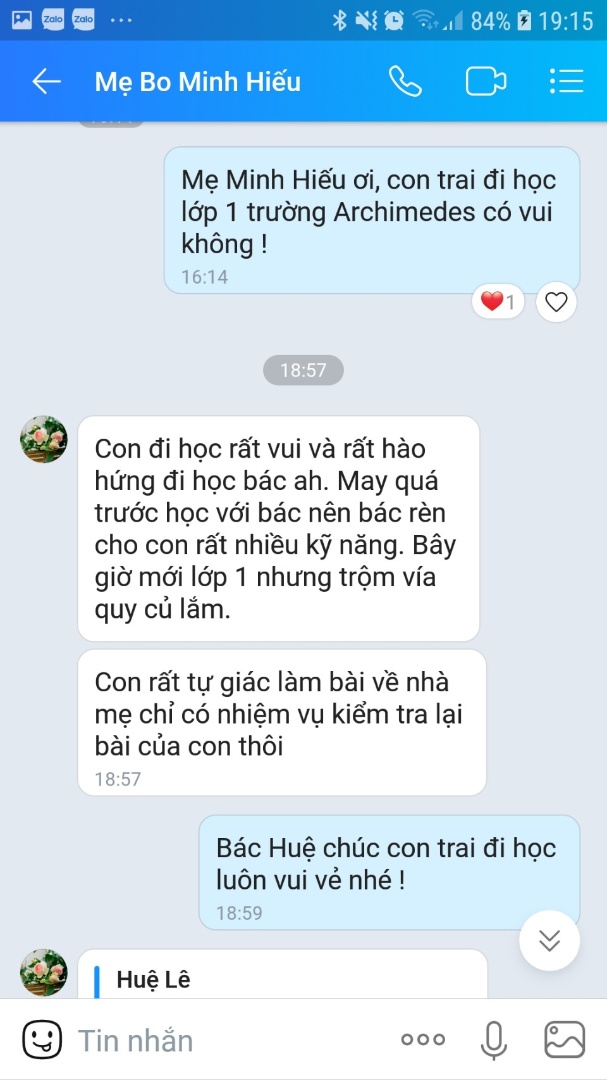The width and height of the screenshot is (607, 1080).
Task: Open the sticker emoji picker
Action: pos(39,1040)
